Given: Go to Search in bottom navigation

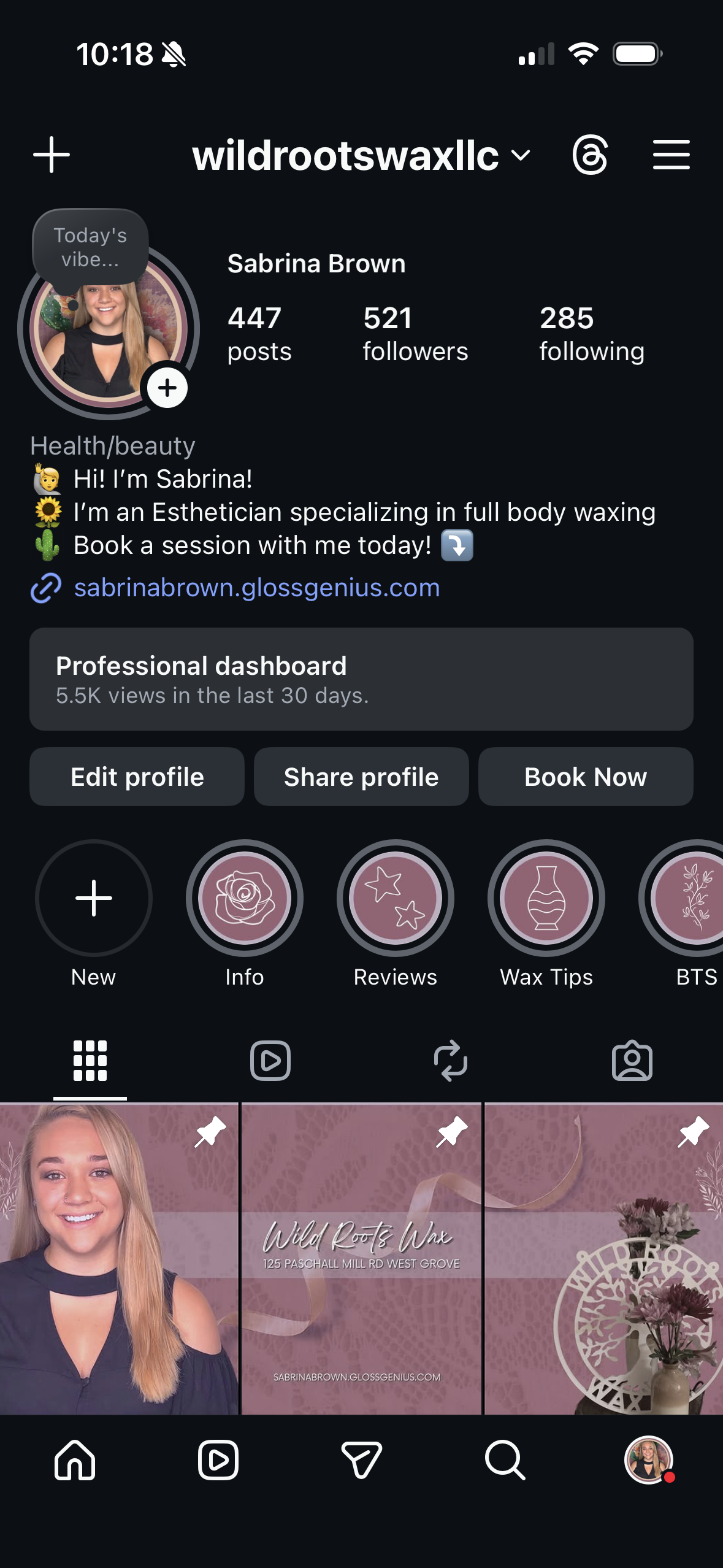Looking at the screenshot, I should coord(505,1461).
